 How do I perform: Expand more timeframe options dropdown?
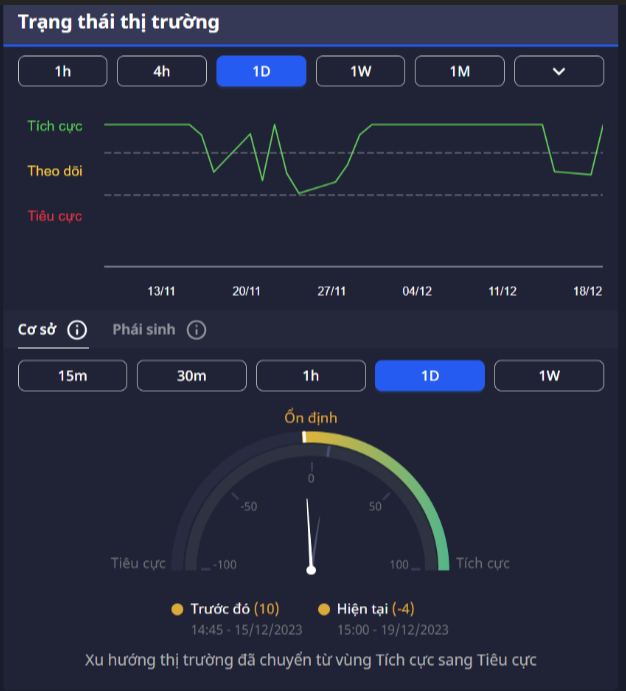click(559, 71)
